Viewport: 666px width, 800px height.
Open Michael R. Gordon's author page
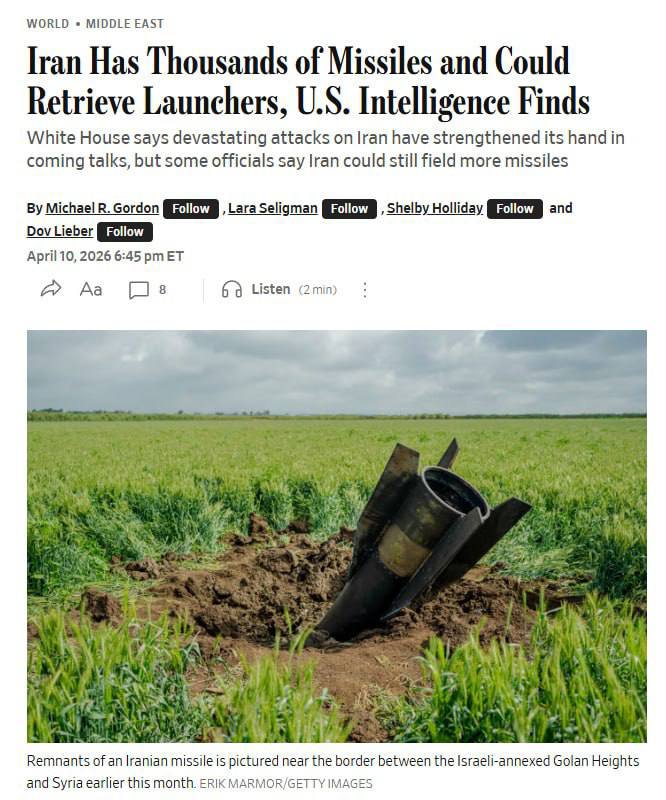point(102,208)
